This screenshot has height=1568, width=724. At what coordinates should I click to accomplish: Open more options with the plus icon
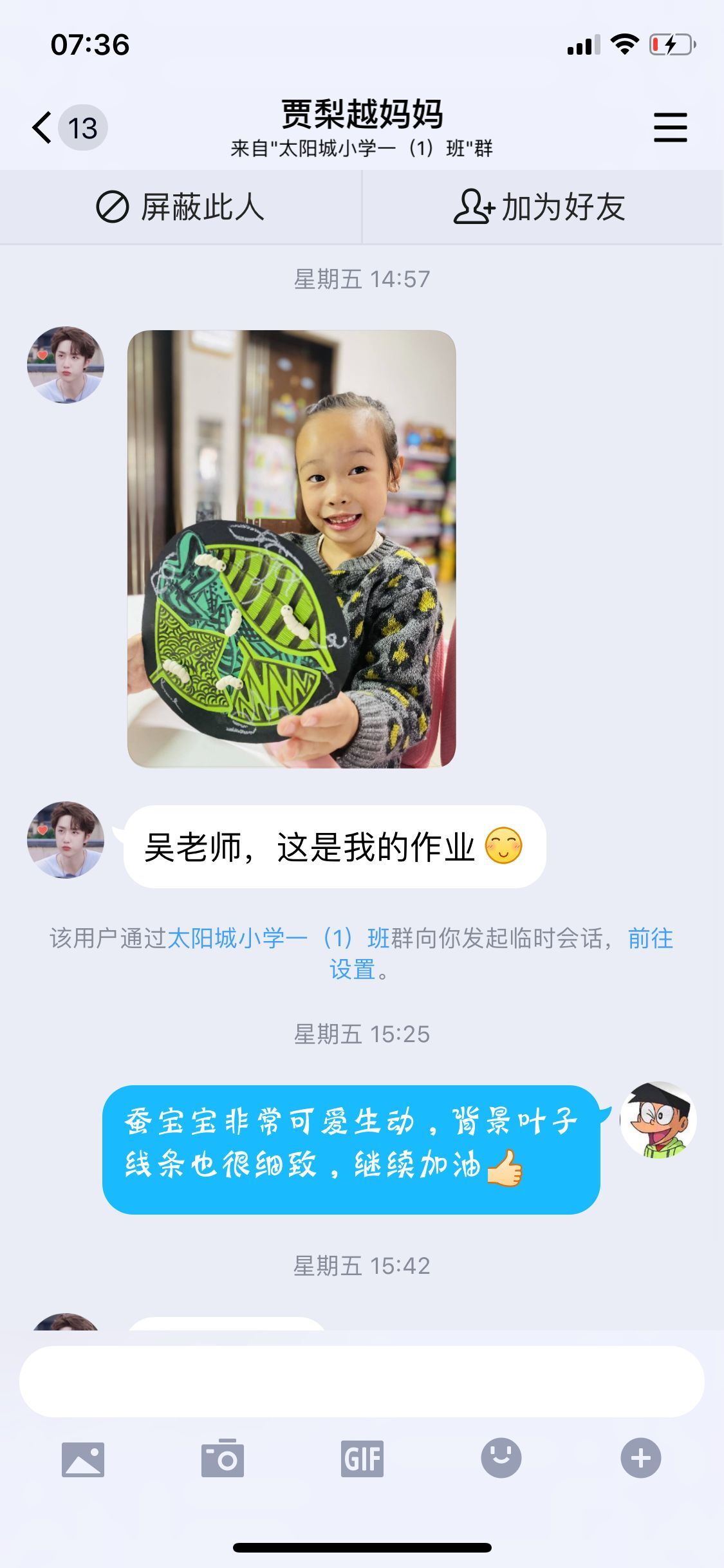click(640, 1458)
